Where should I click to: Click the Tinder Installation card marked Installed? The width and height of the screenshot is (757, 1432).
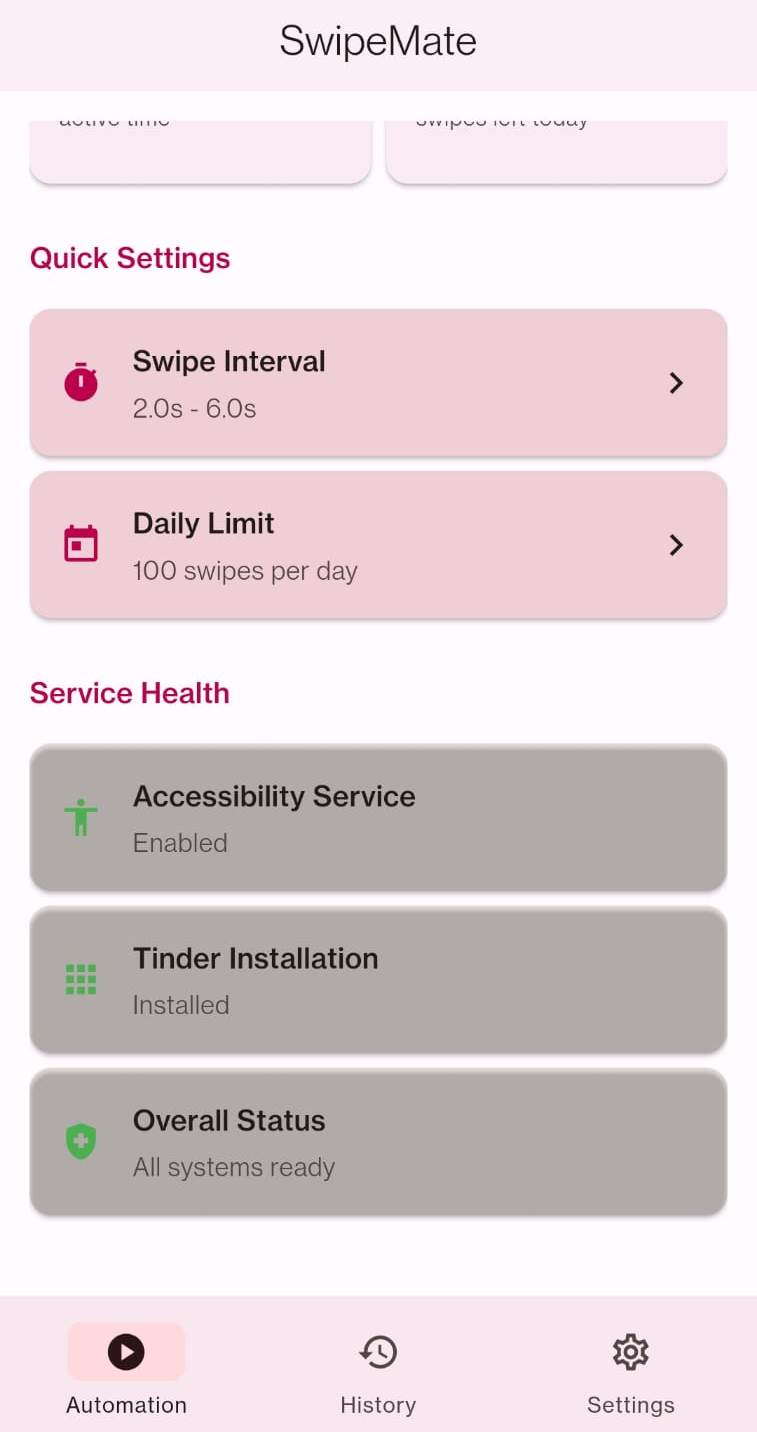point(377,979)
